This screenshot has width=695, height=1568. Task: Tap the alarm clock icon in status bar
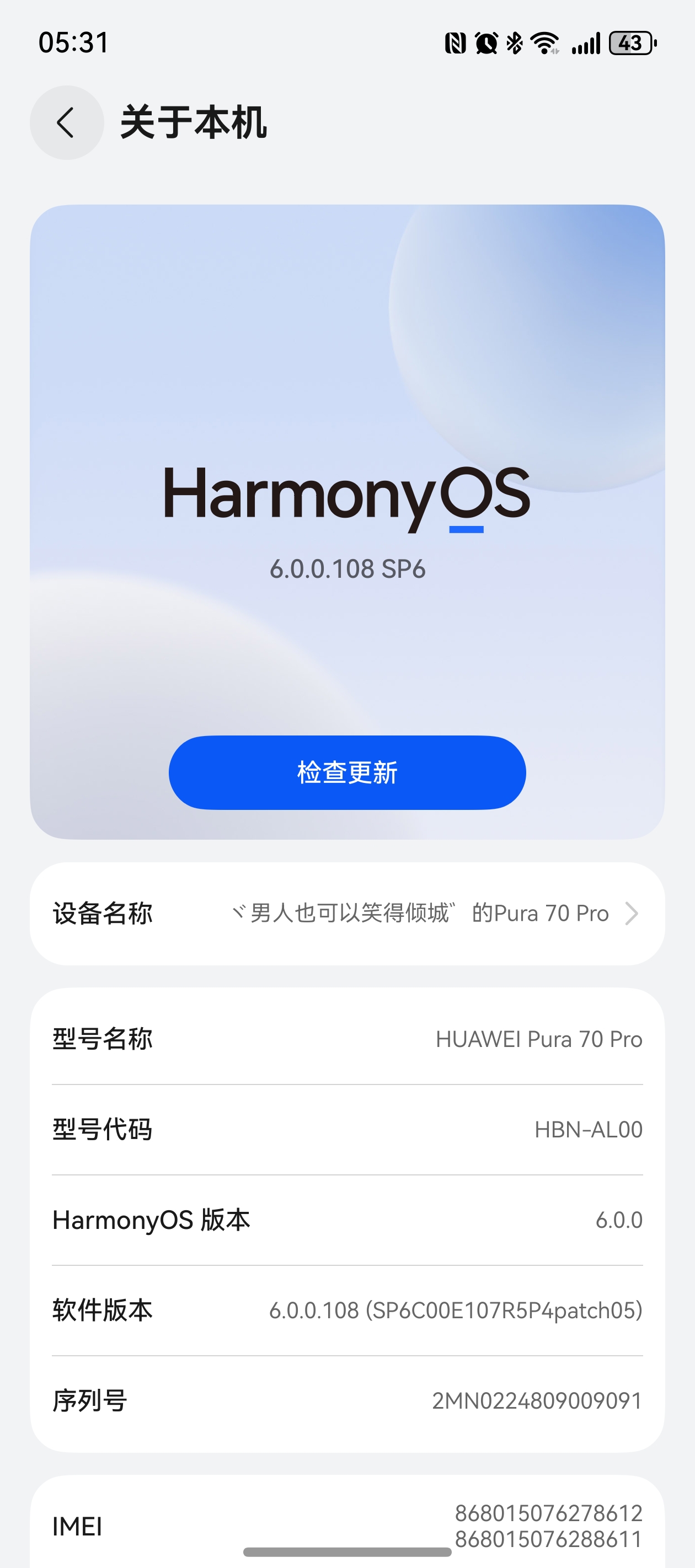(x=485, y=42)
